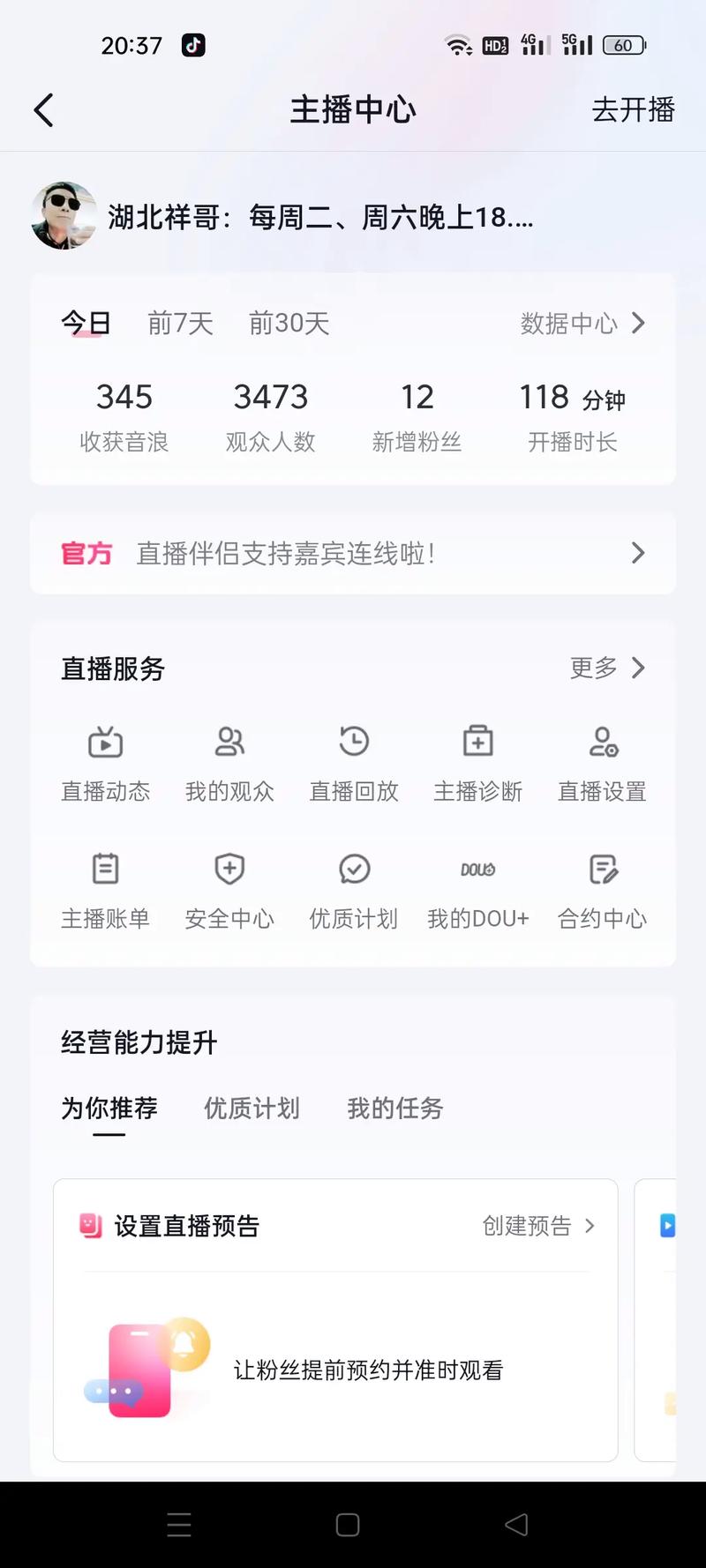Screen dimensions: 706x1568
Task: Enter 安全中心 (security center)
Action: coord(229,891)
